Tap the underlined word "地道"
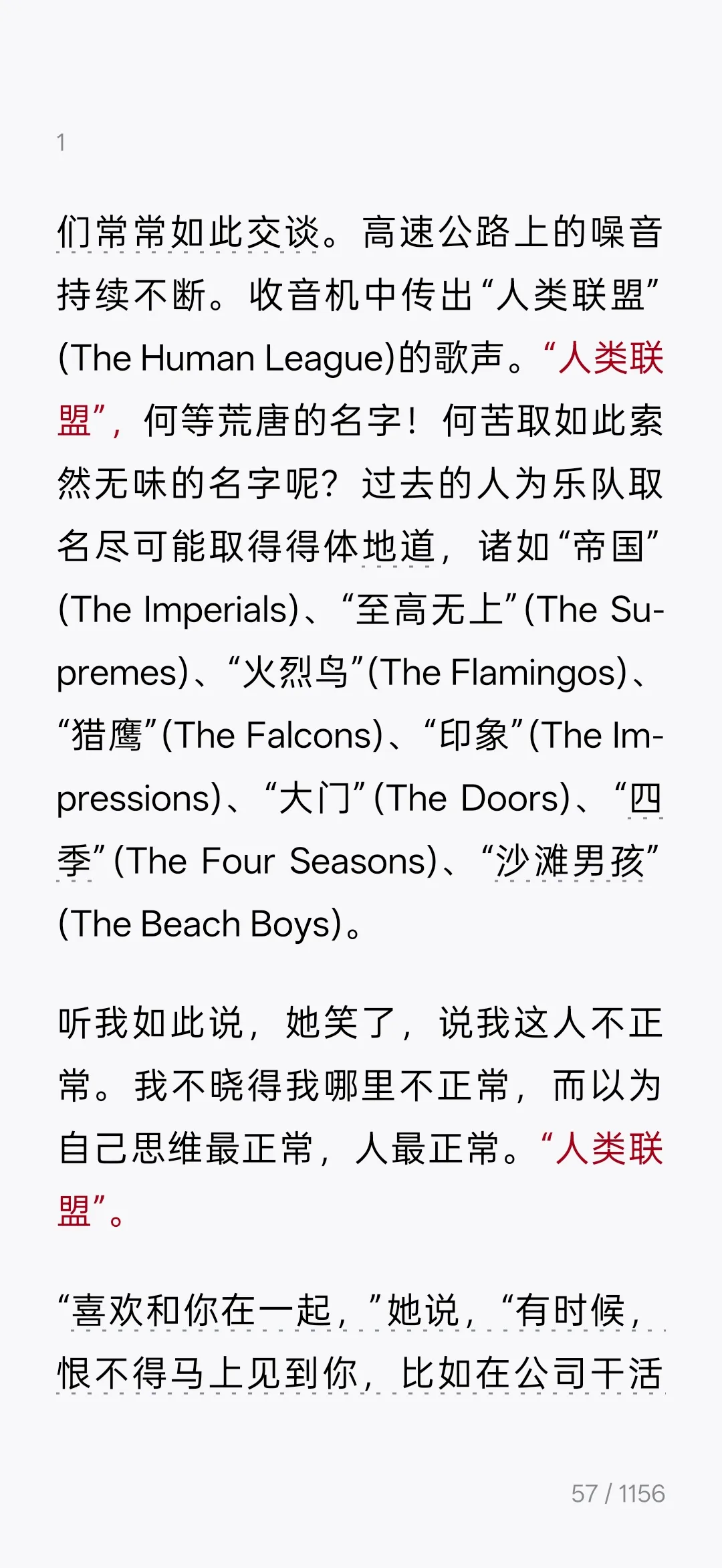722x1568 pixels. pos(398,547)
